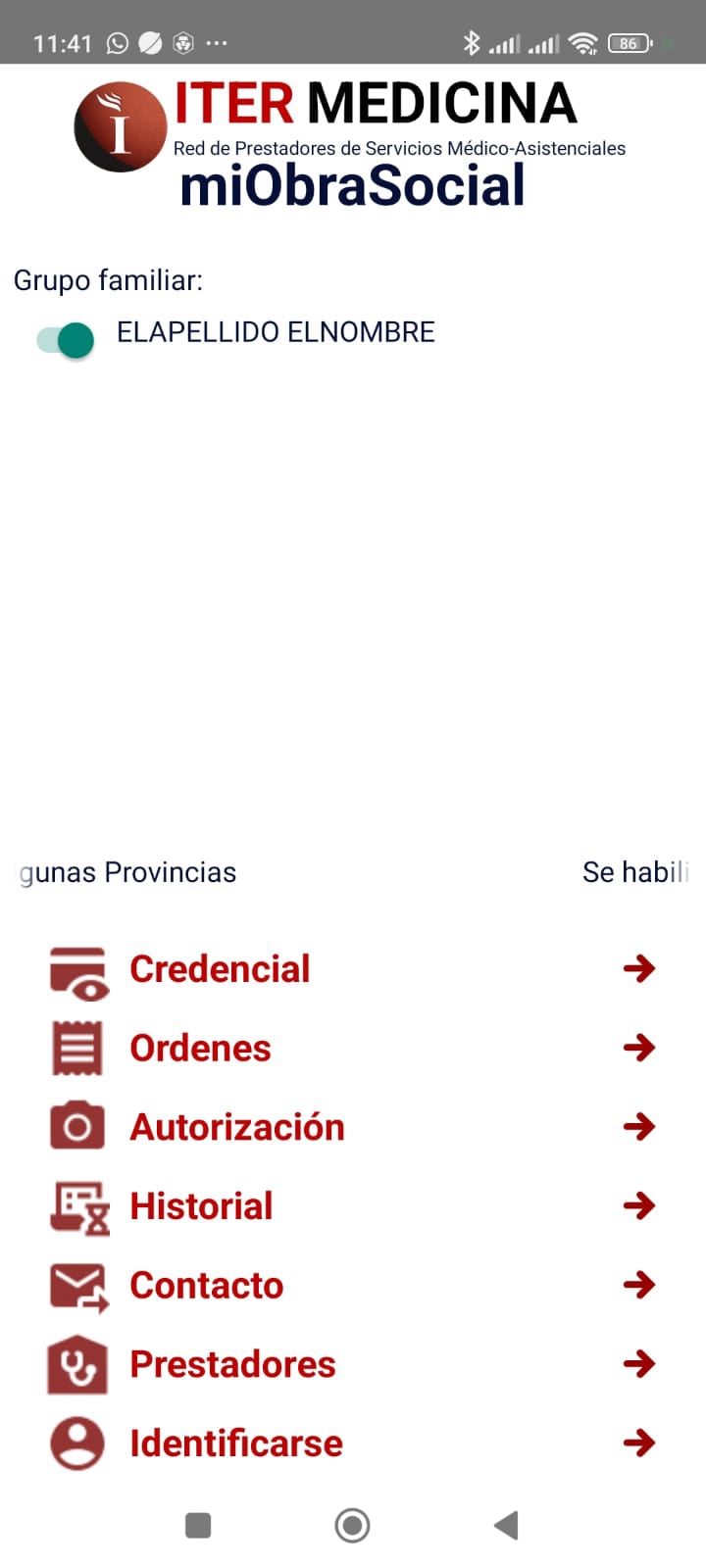Viewport: 706px width, 1568px height.
Task: Open Autorización to upload a photo
Action: (x=236, y=1127)
